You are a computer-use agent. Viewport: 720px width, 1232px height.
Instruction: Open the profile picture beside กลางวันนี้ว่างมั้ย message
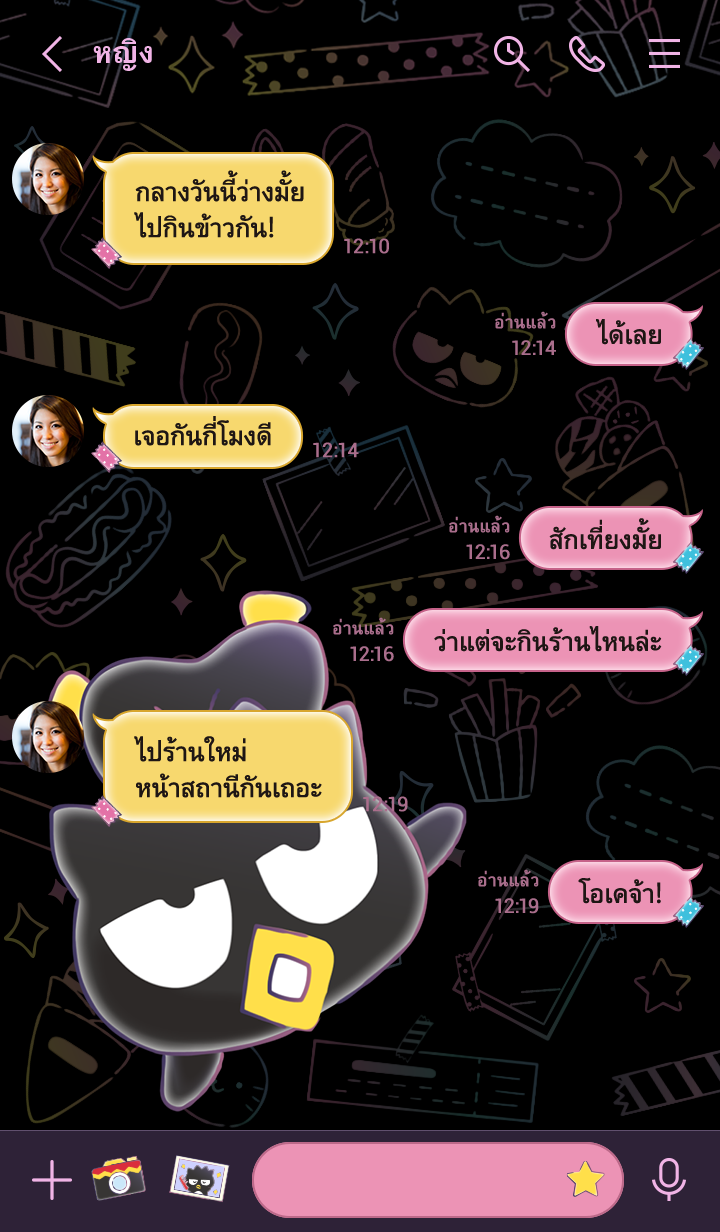coord(48,179)
